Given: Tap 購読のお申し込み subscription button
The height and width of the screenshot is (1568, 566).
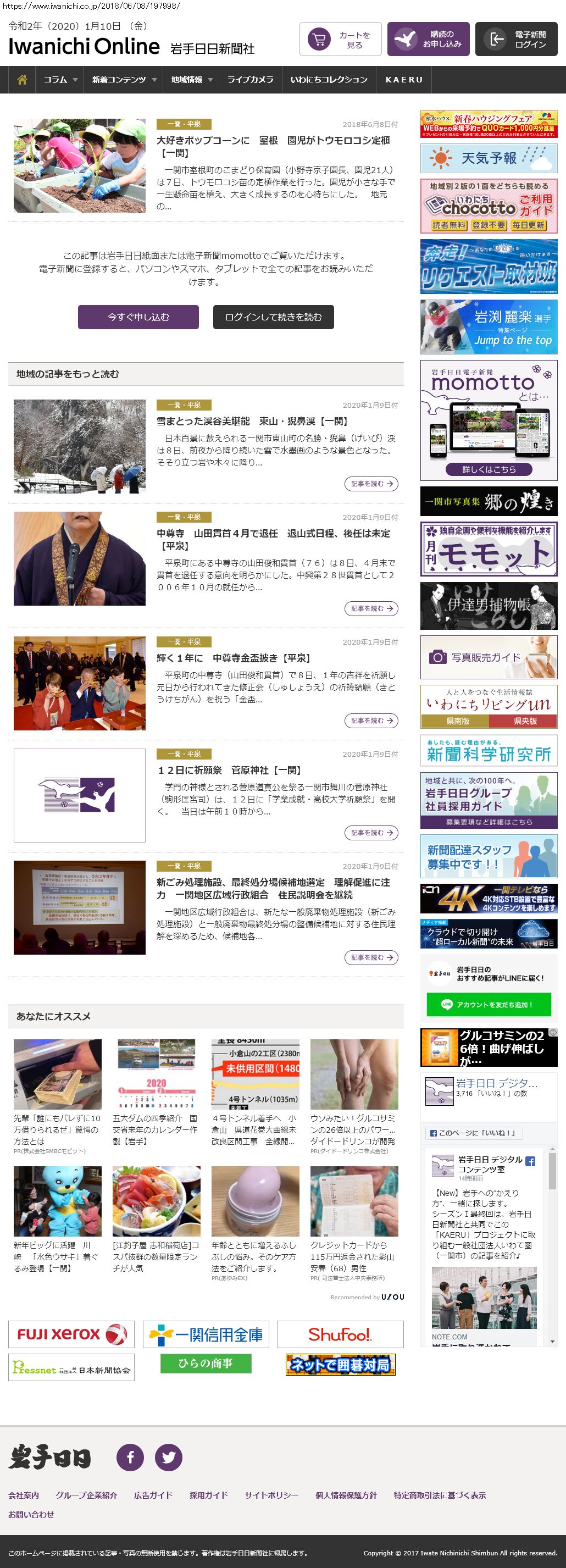Looking at the screenshot, I should [x=428, y=40].
